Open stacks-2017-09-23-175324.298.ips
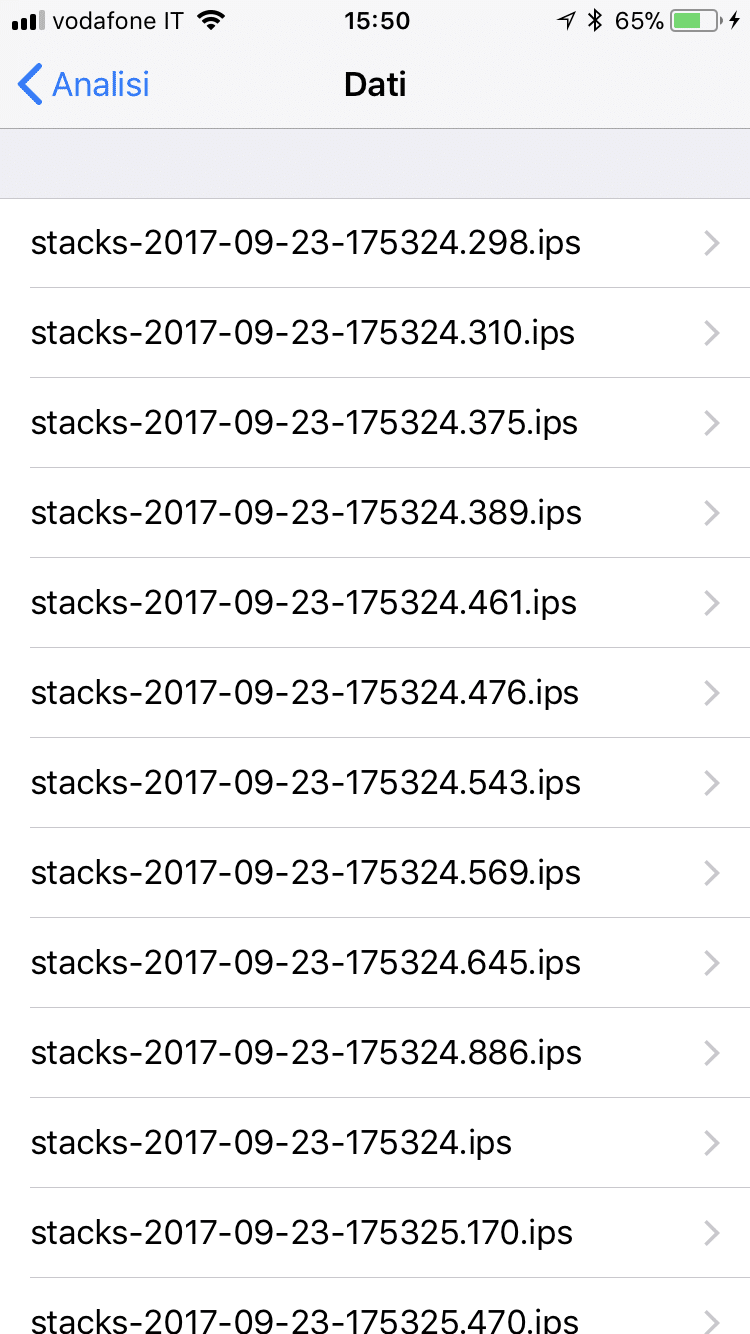 [375, 243]
